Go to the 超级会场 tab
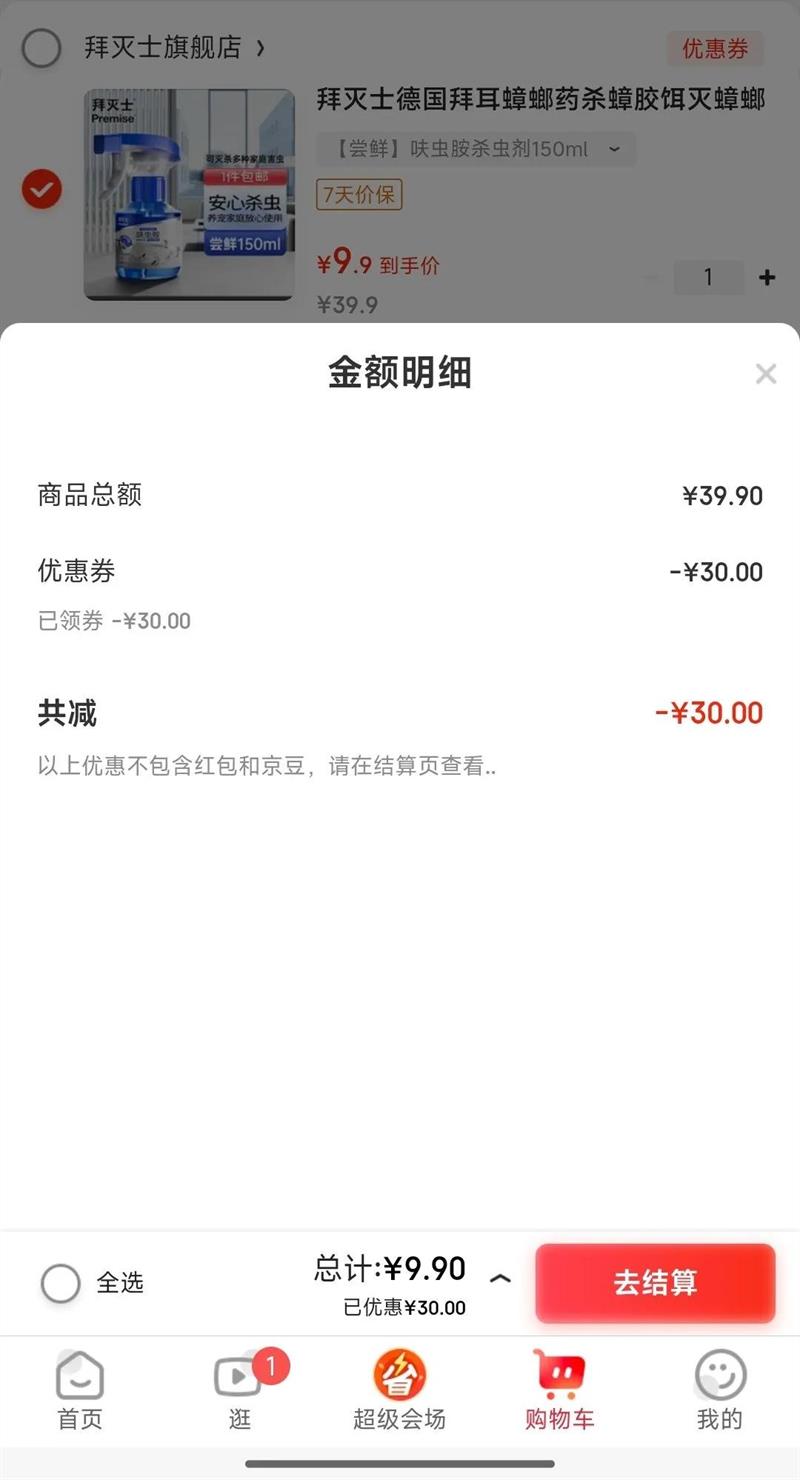 [400, 1390]
